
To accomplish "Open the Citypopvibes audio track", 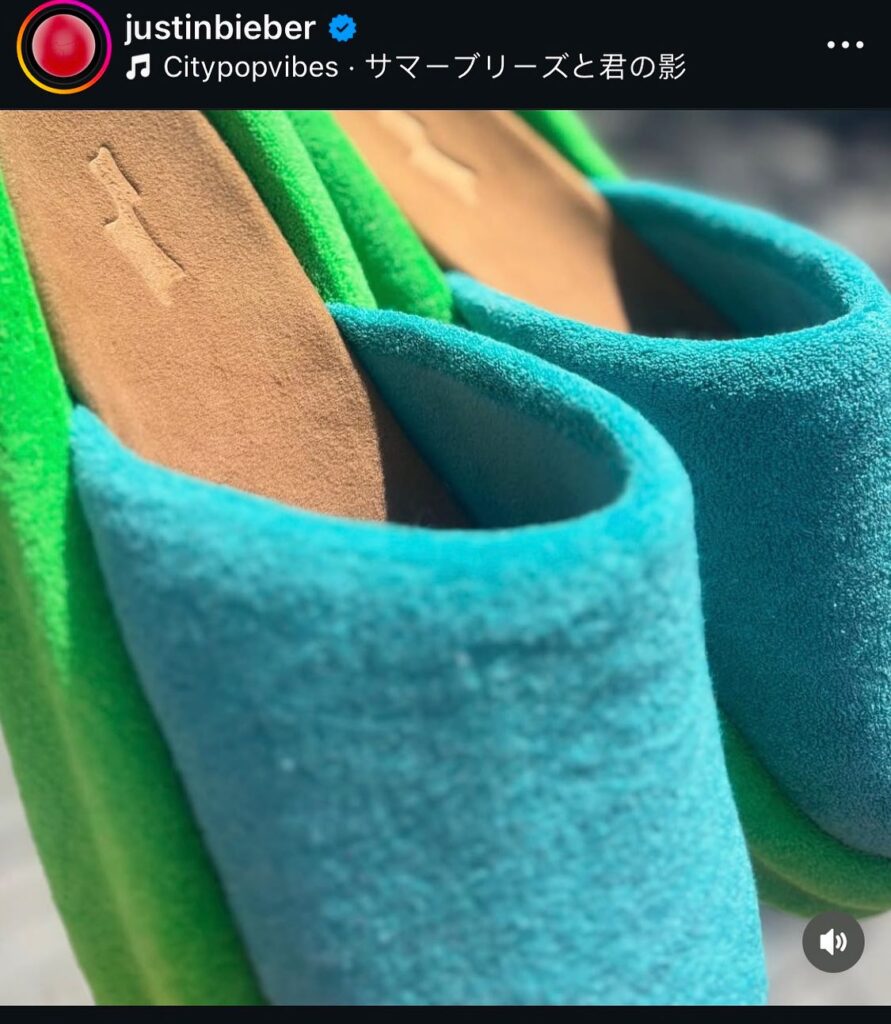I will coord(405,68).
